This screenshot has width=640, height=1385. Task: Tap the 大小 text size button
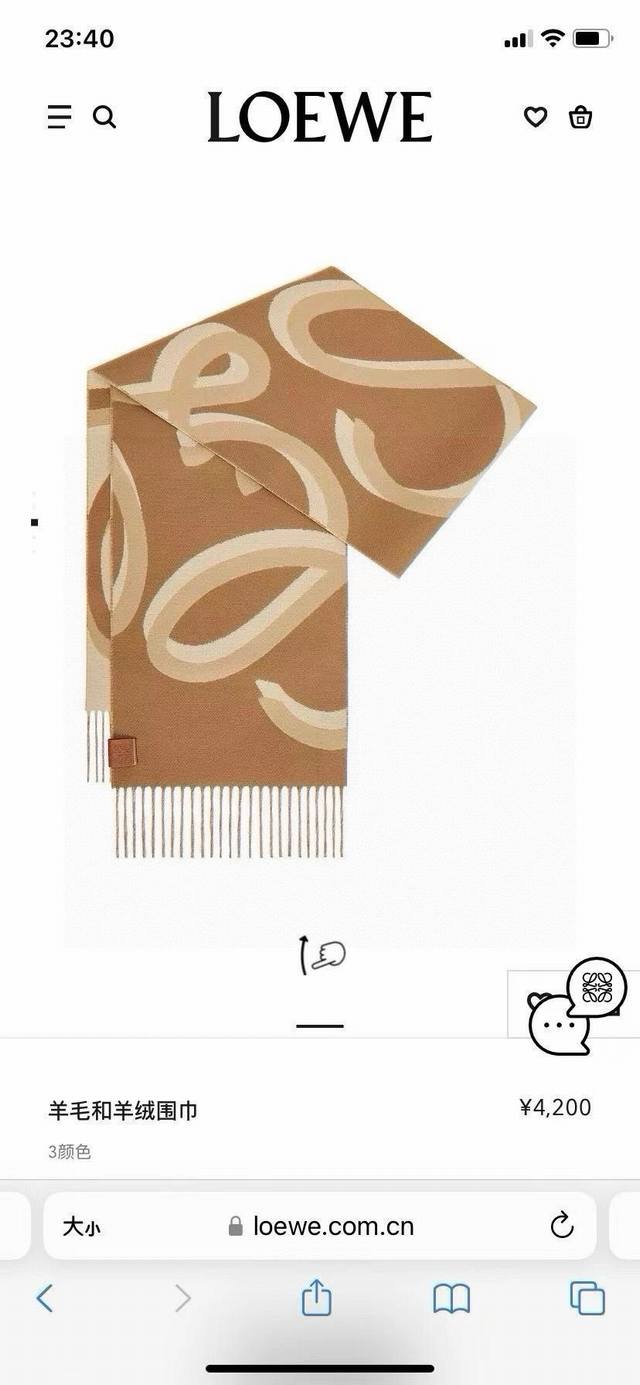81,1226
